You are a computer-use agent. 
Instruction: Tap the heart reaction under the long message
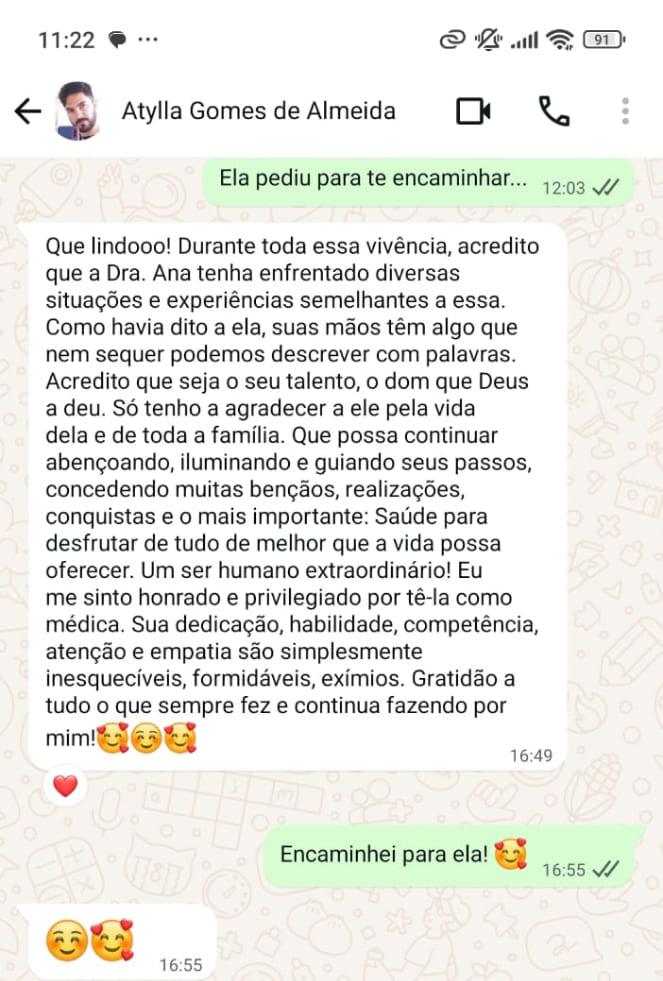(65, 787)
